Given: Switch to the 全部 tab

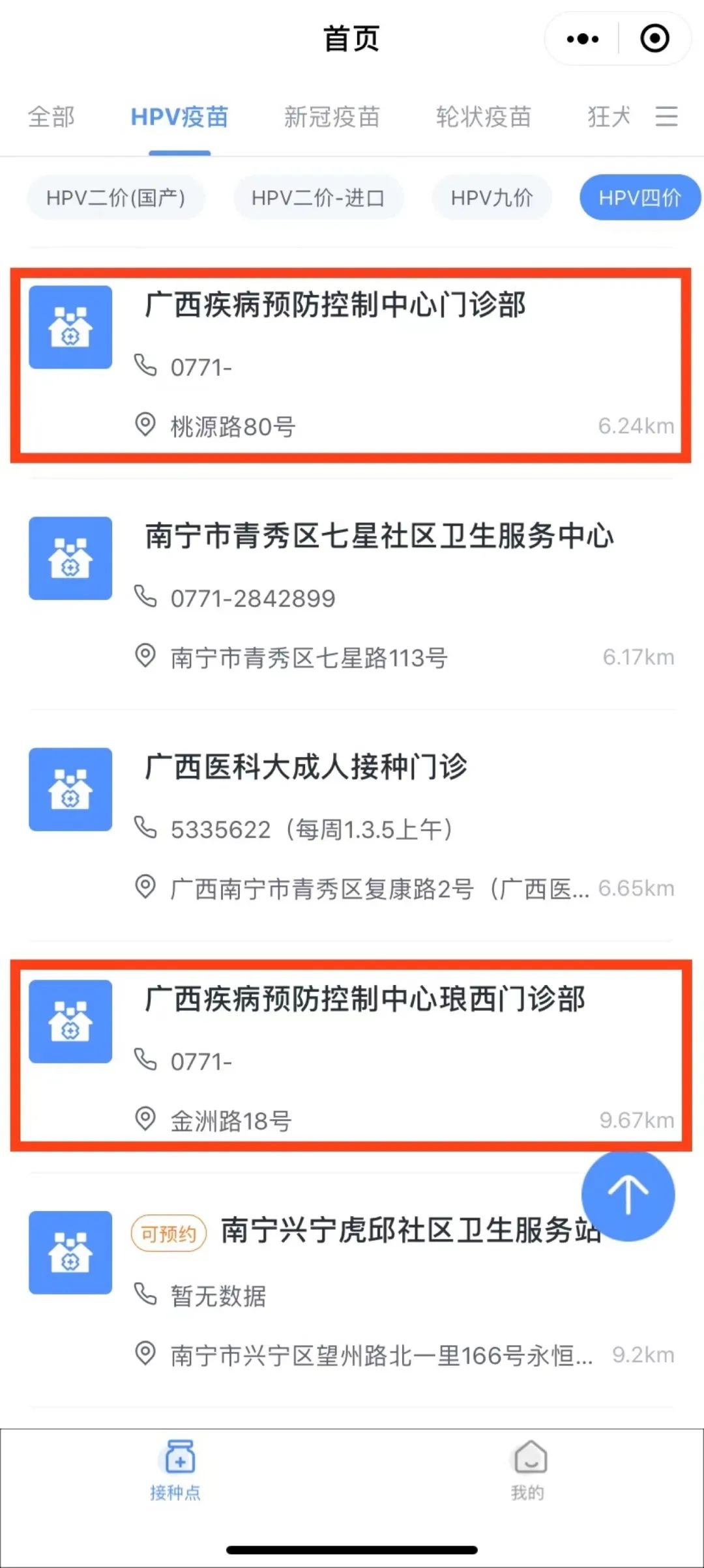Looking at the screenshot, I should point(51,117).
